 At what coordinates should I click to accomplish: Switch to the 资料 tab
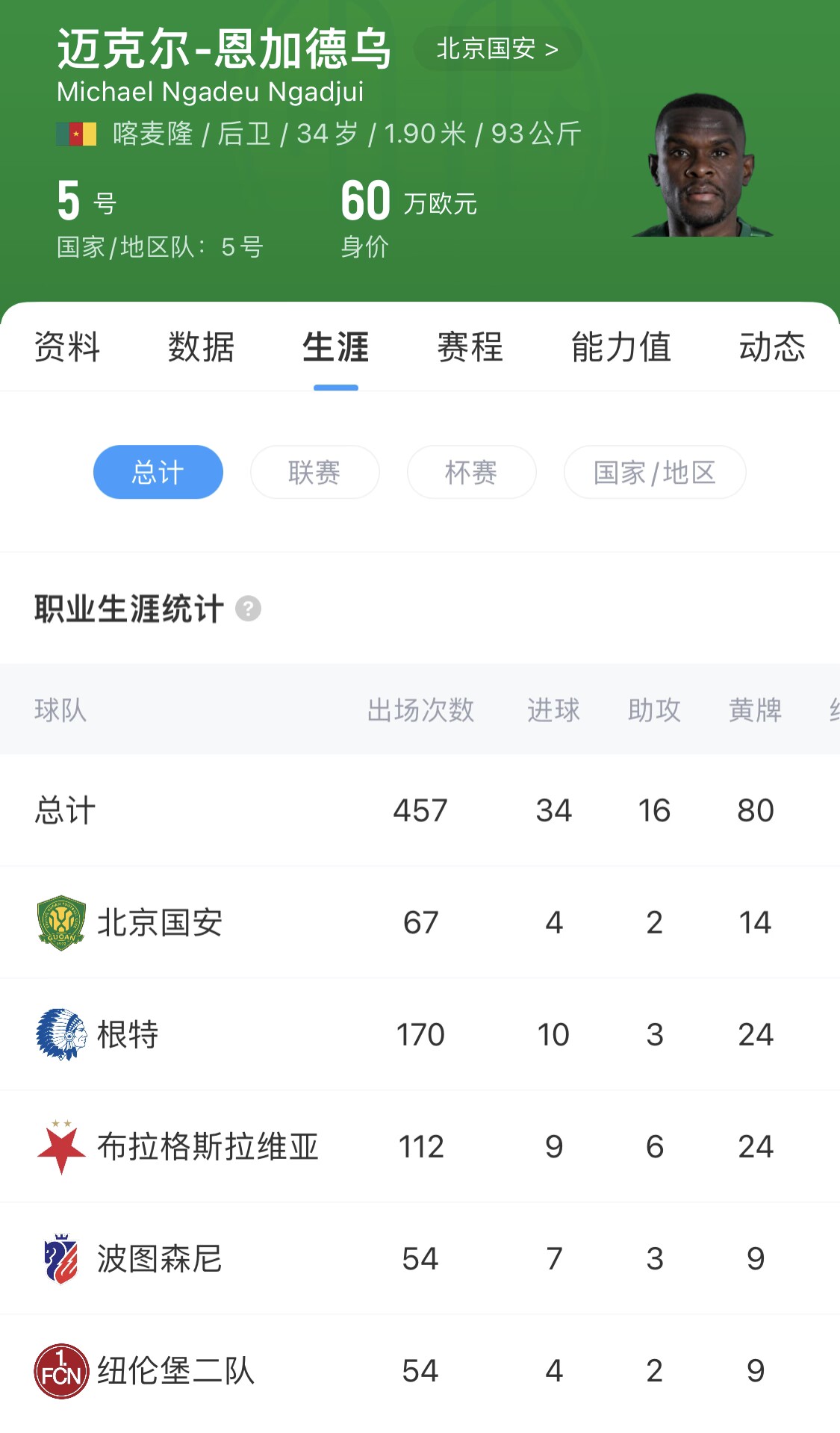point(67,347)
